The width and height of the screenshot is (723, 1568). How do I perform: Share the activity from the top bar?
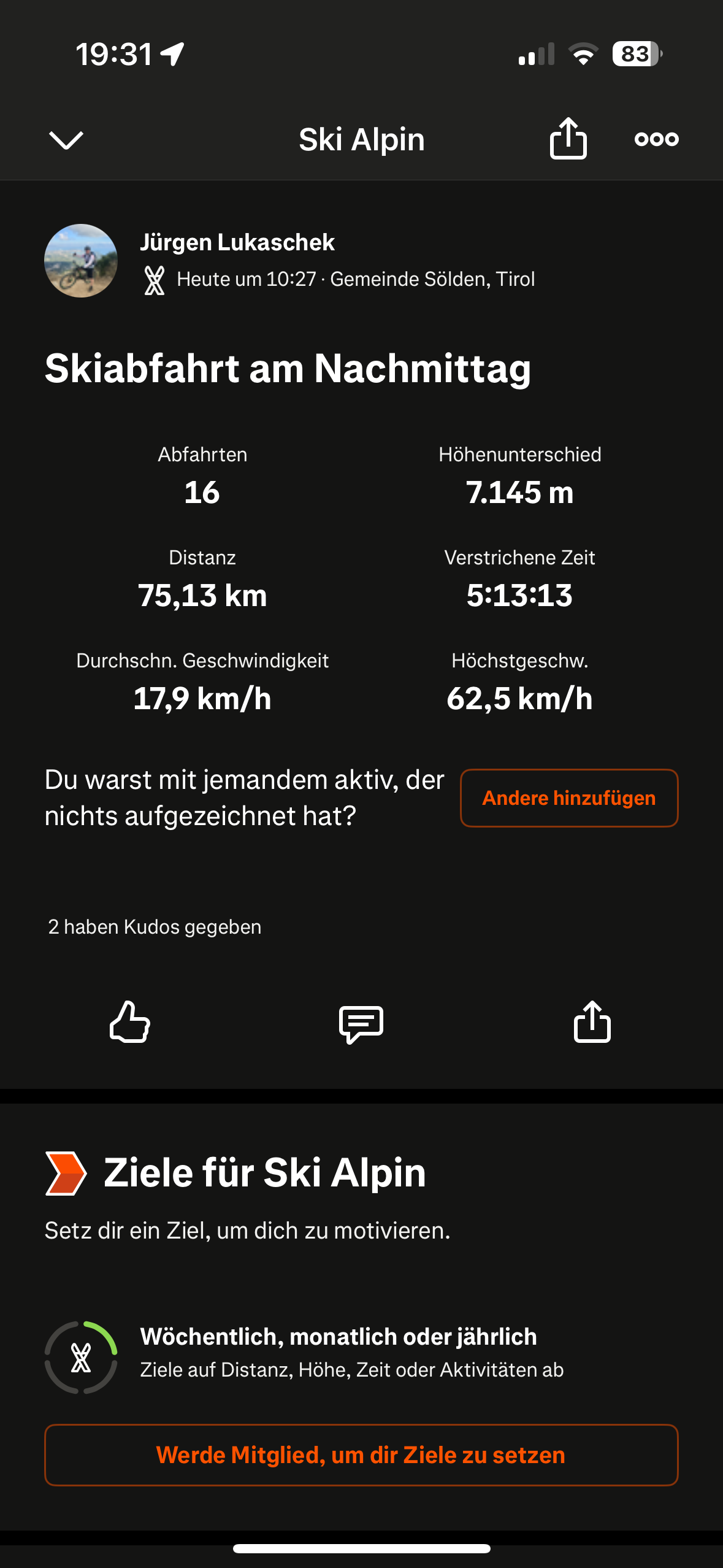tap(568, 139)
